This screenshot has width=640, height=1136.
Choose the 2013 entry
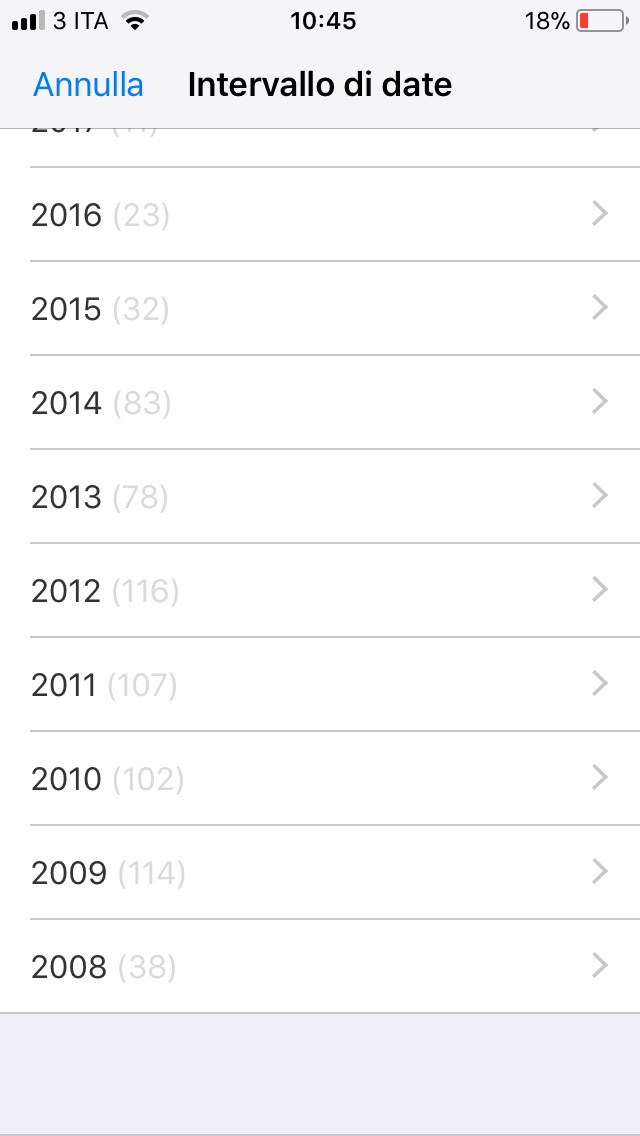point(320,496)
